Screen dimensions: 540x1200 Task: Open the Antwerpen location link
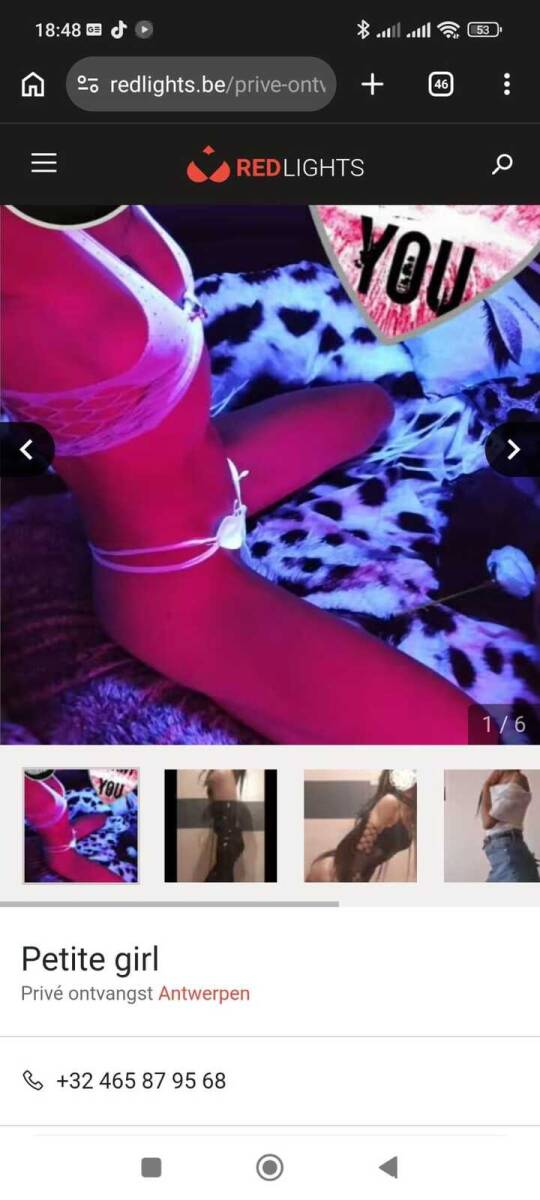[204, 994]
